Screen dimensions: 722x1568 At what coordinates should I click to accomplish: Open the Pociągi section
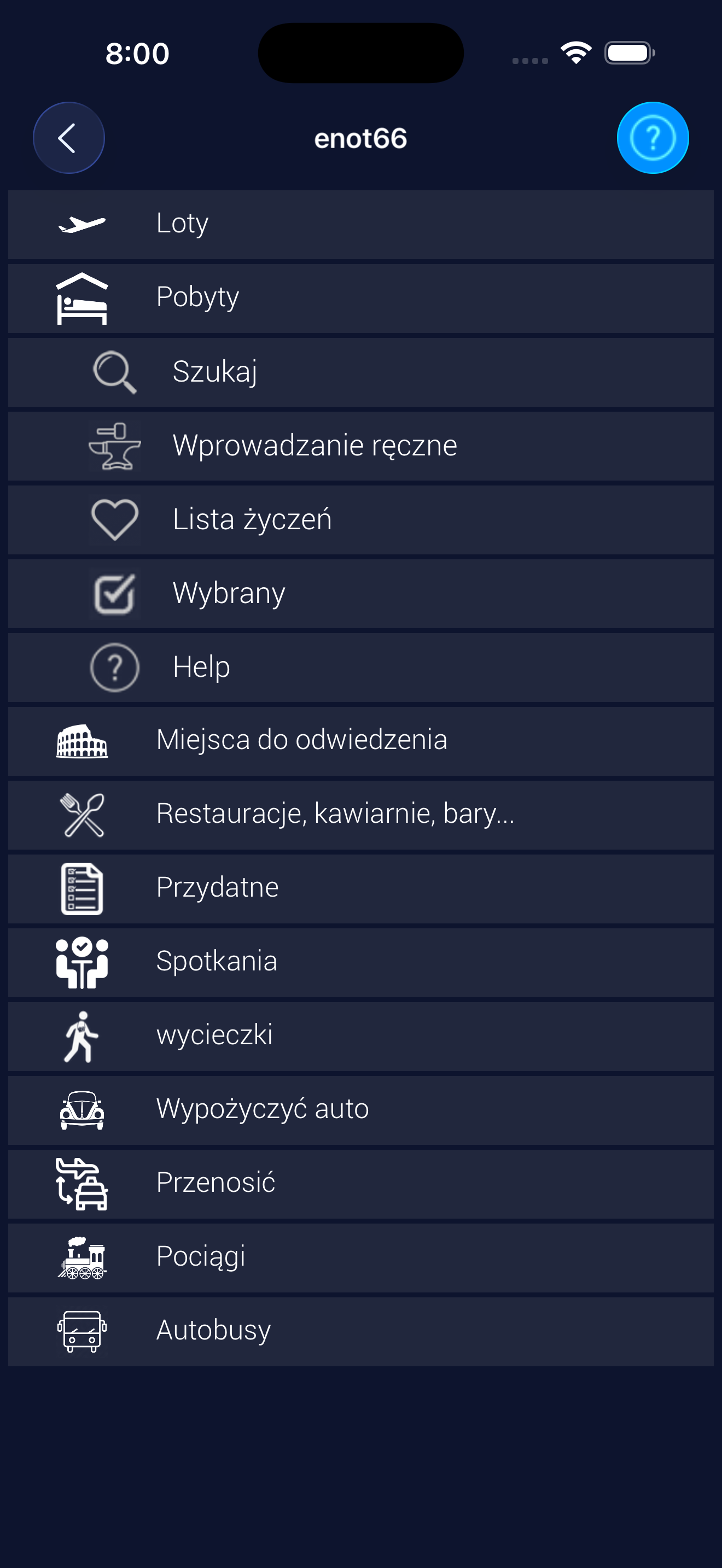360,1257
